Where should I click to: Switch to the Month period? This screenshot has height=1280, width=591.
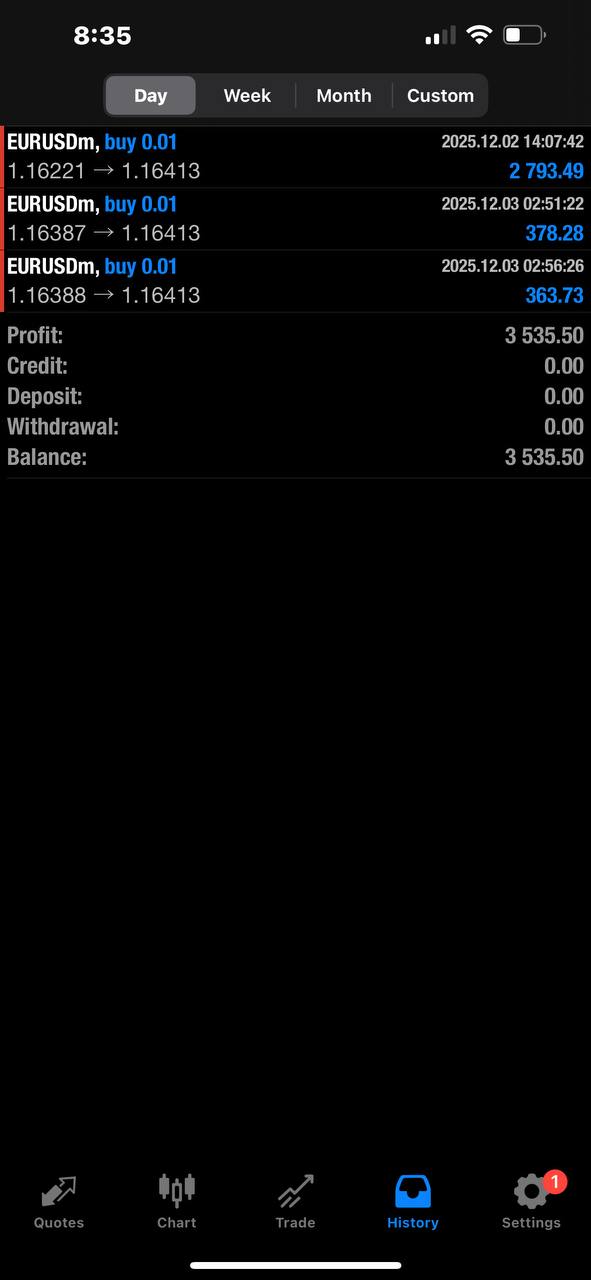pos(344,95)
